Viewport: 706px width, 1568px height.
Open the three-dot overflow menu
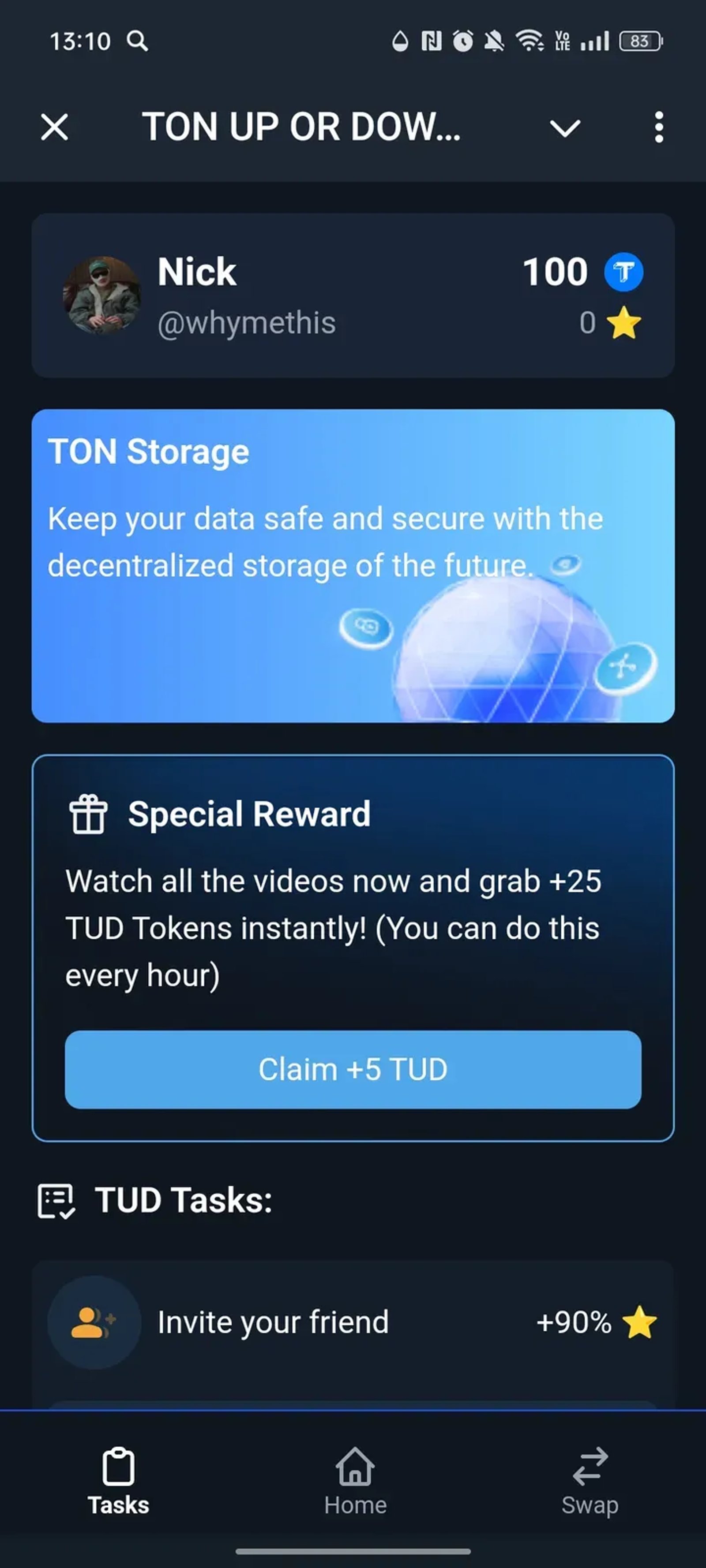pos(658,127)
